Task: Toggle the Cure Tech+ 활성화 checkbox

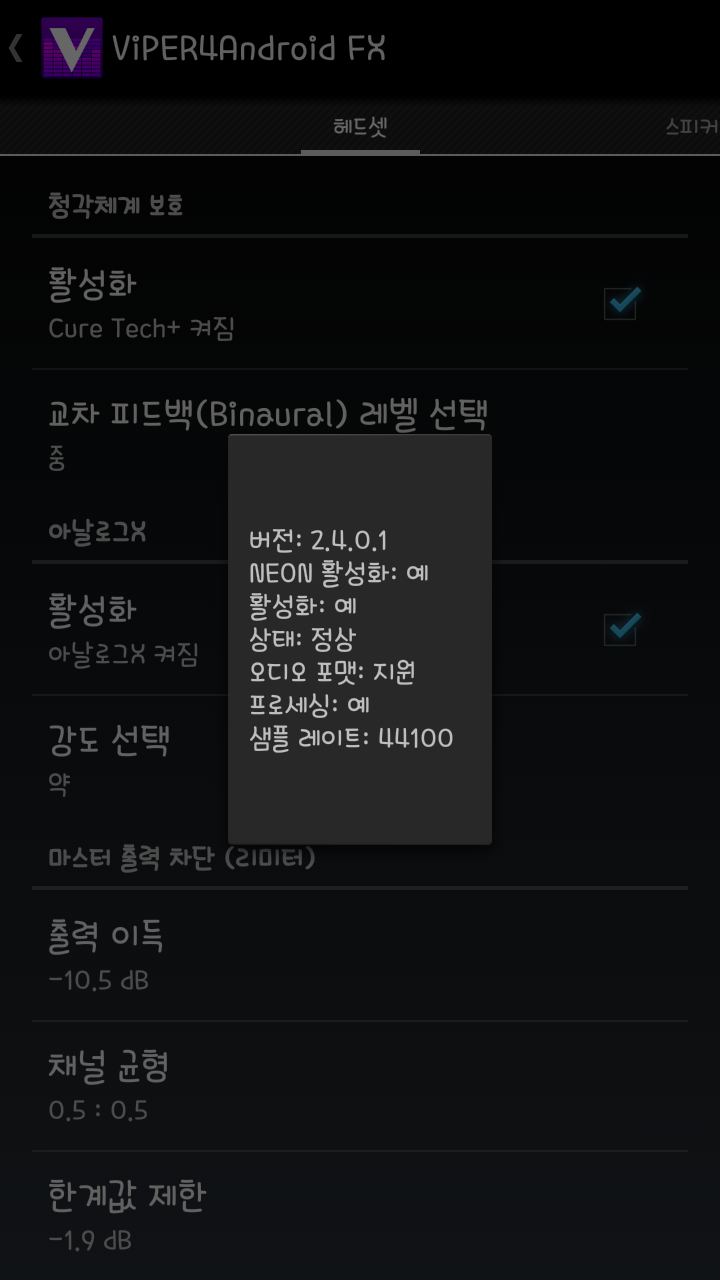Action: pos(621,303)
